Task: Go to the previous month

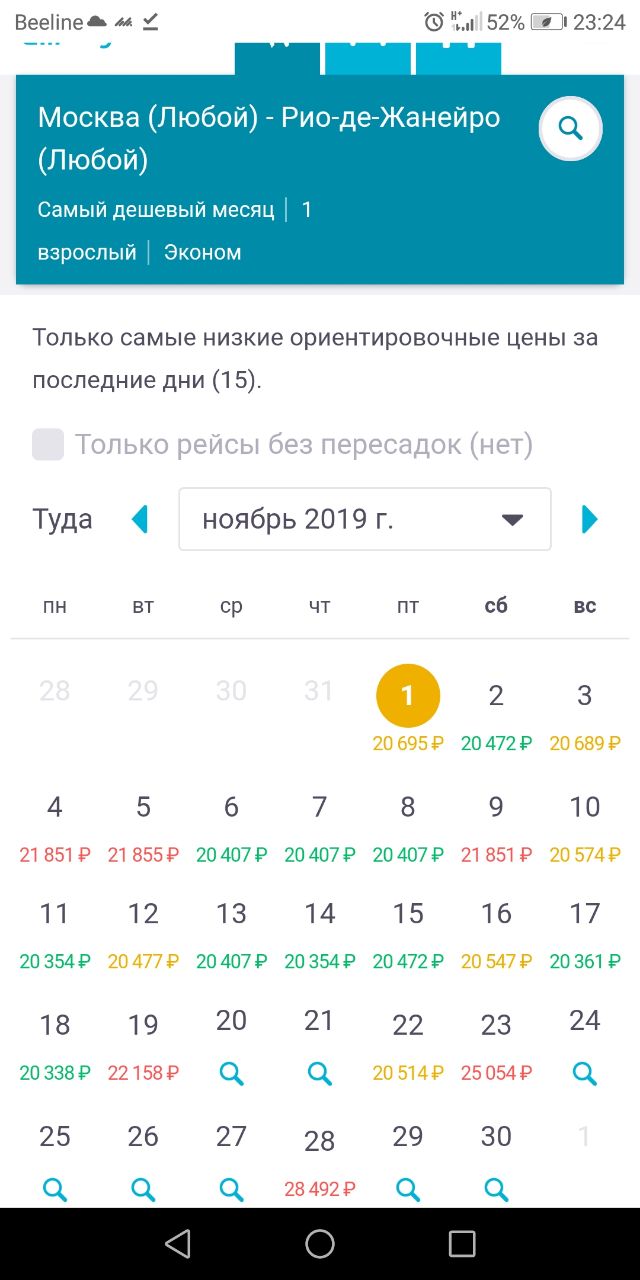Action: [x=140, y=519]
